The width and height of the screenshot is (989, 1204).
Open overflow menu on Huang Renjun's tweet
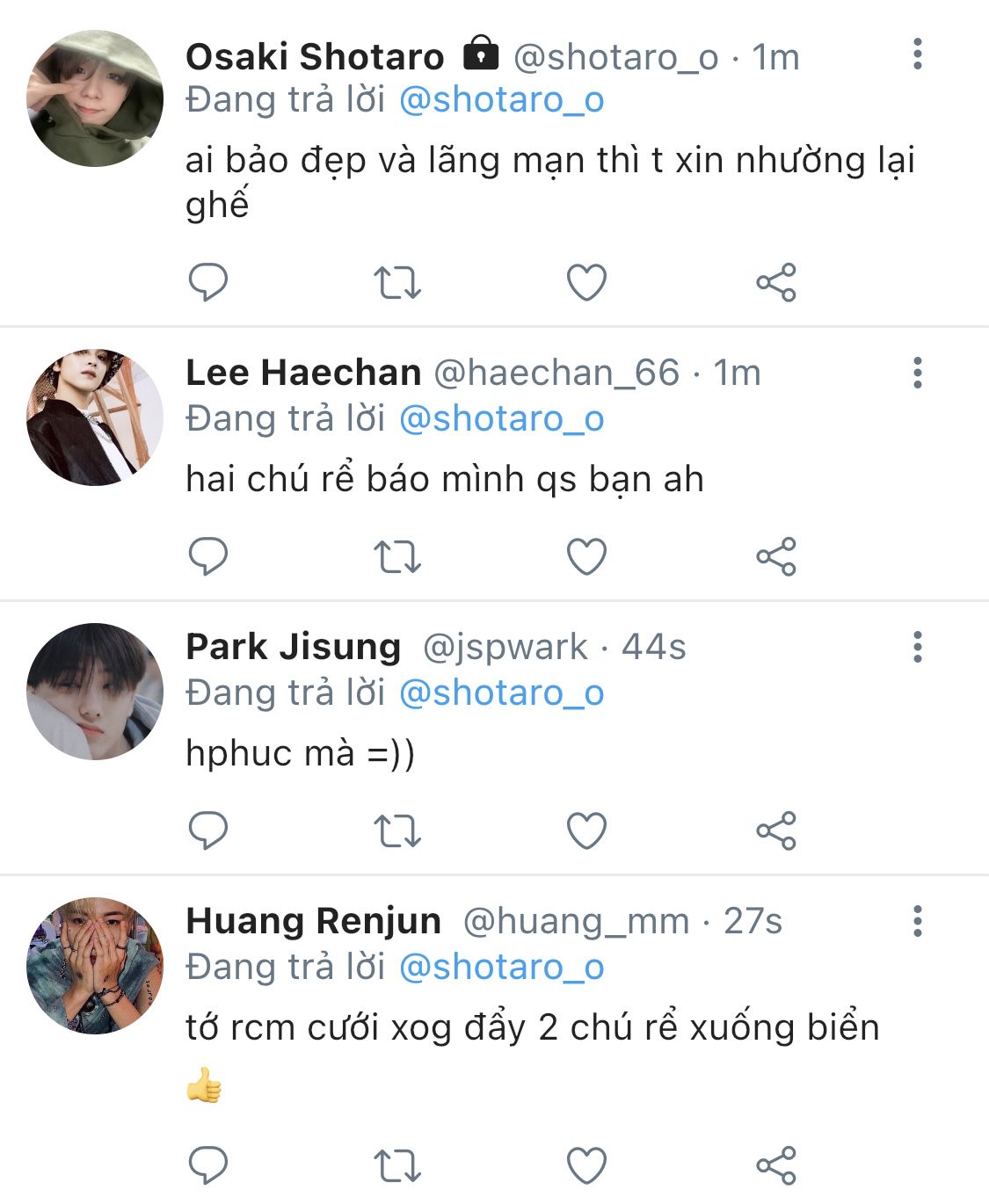tap(917, 921)
